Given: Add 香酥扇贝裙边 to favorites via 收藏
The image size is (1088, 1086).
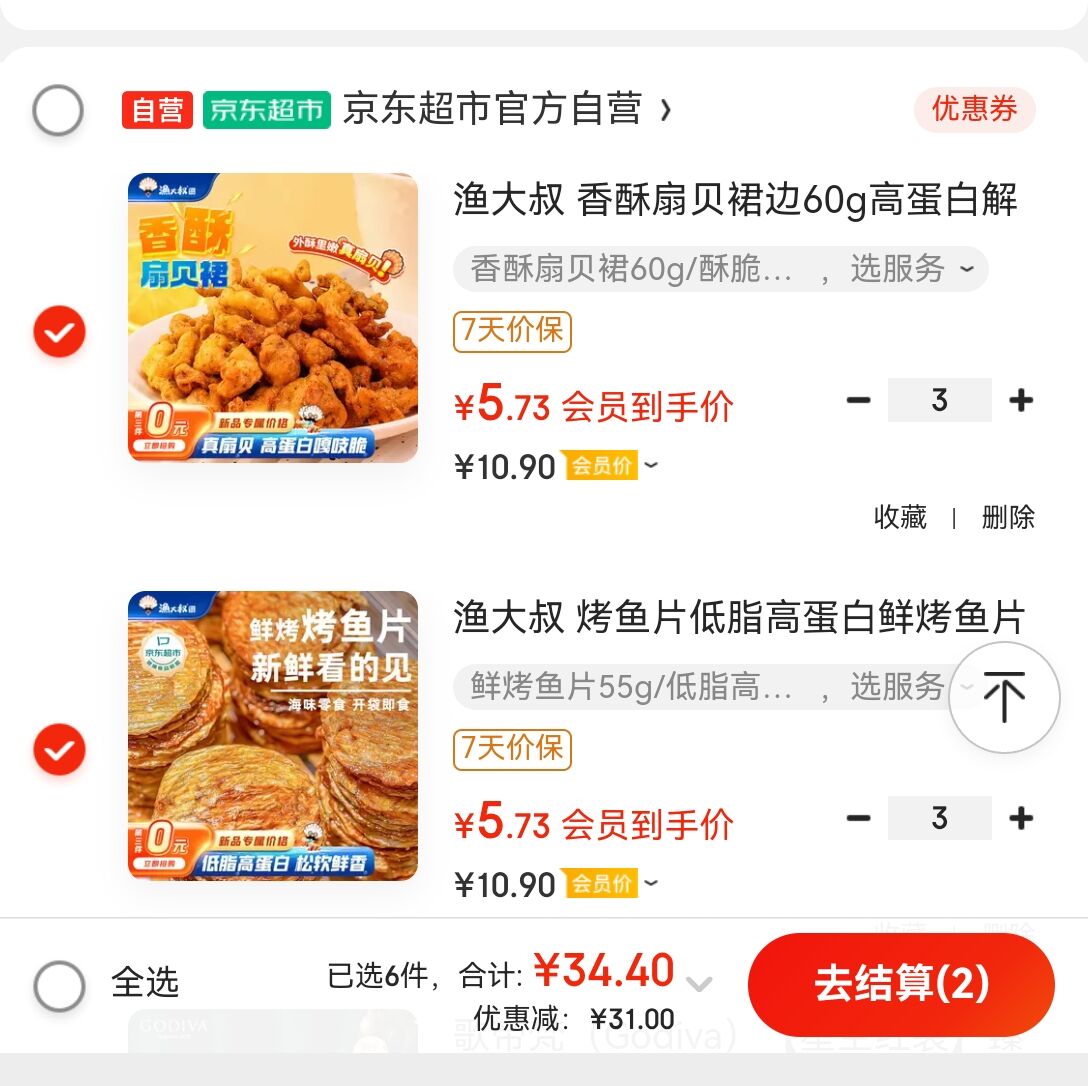Looking at the screenshot, I should (900, 517).
